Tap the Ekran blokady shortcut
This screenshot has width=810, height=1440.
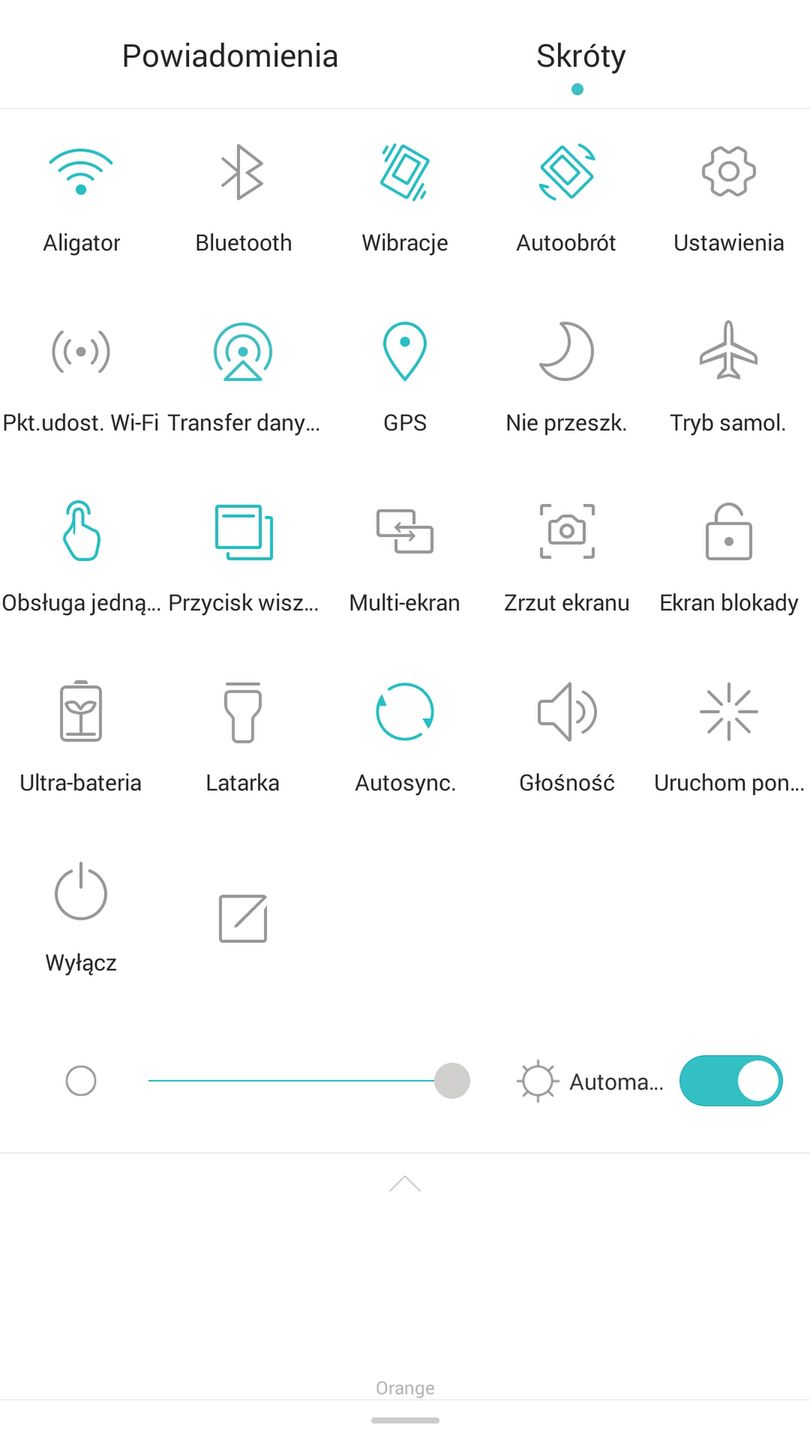tap(729, 532)
